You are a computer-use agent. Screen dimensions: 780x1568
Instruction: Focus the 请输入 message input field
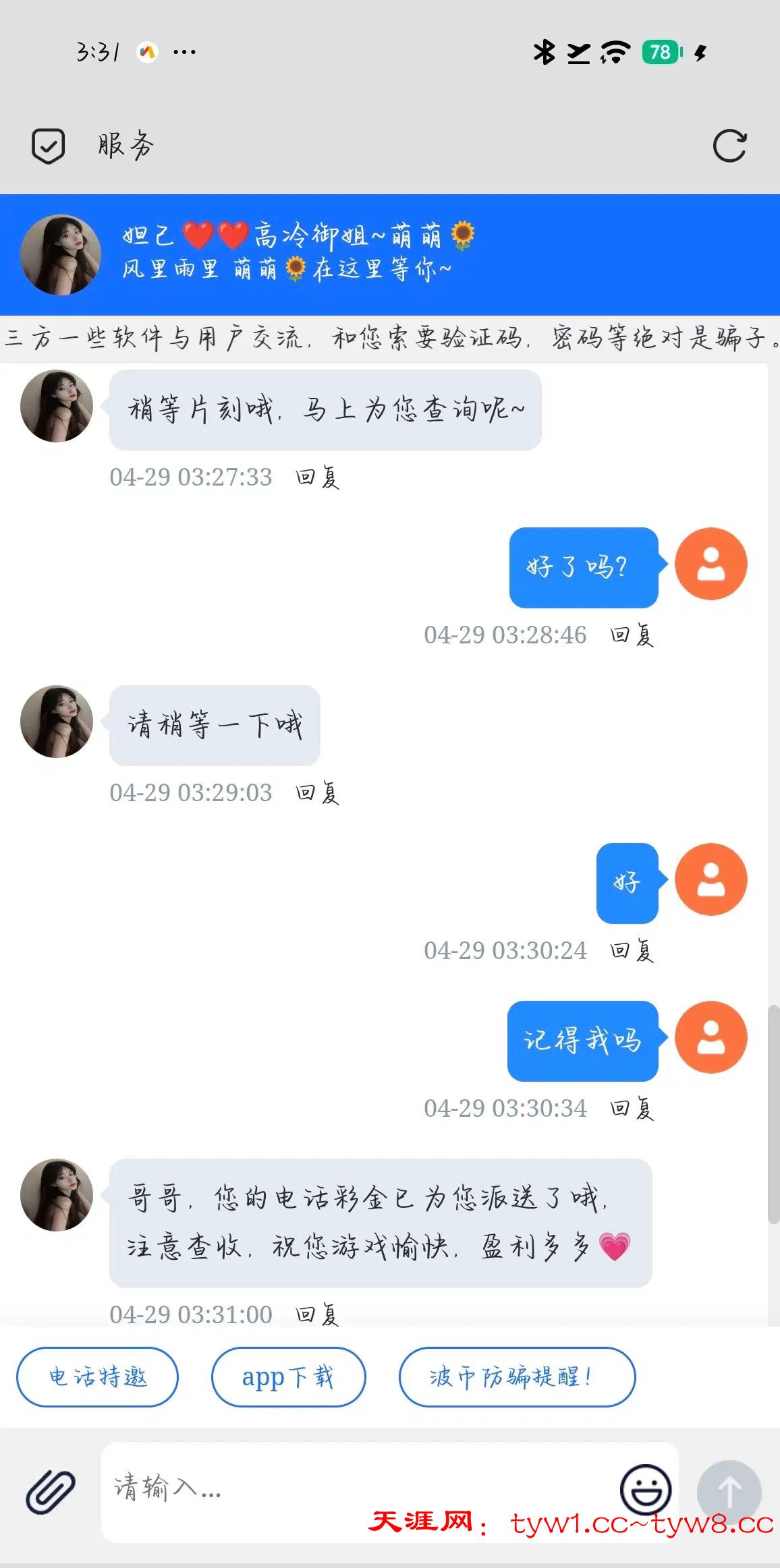point(358,1487)
